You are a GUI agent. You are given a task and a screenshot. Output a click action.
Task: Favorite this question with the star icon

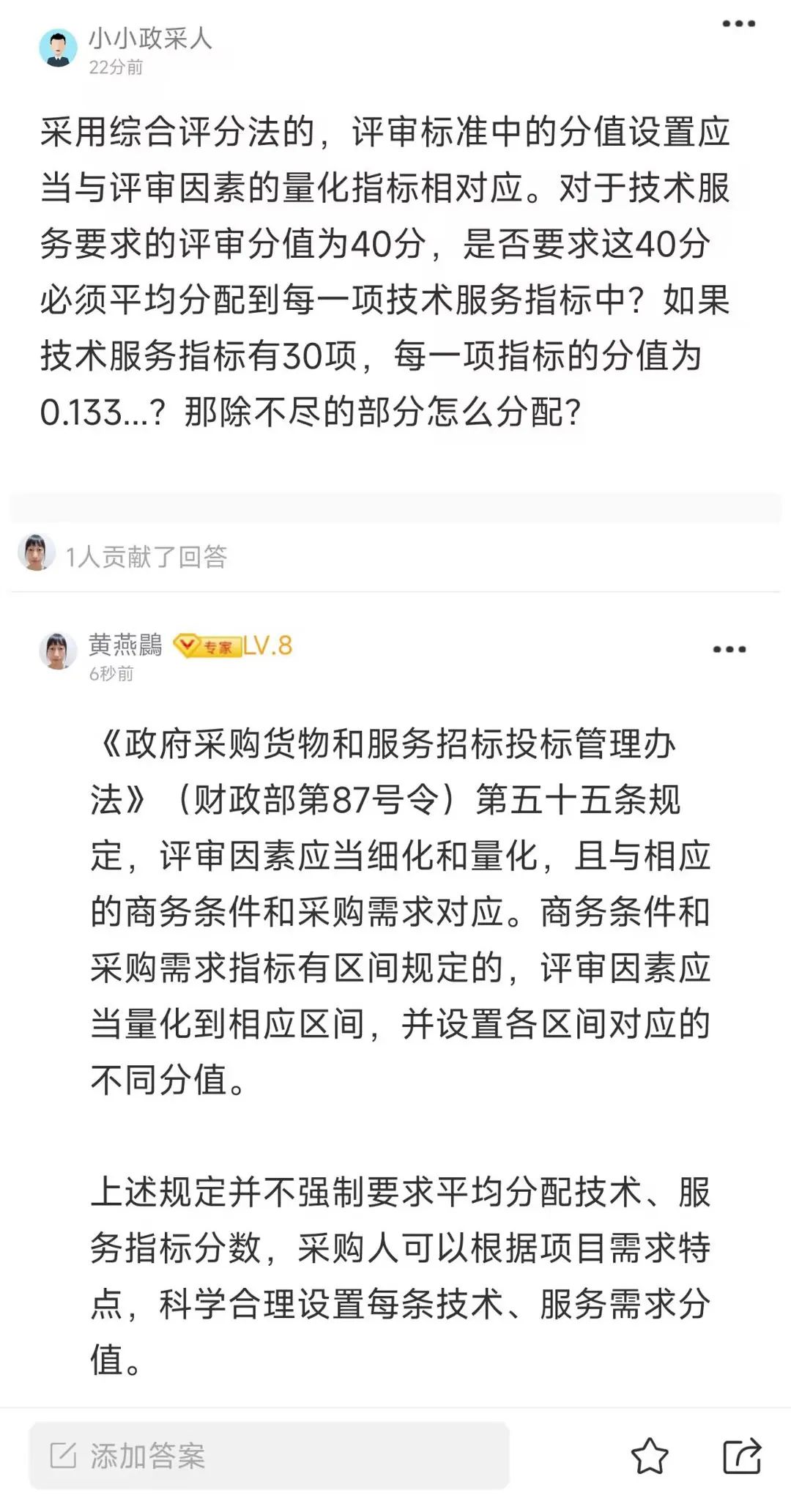[650, 1455]
